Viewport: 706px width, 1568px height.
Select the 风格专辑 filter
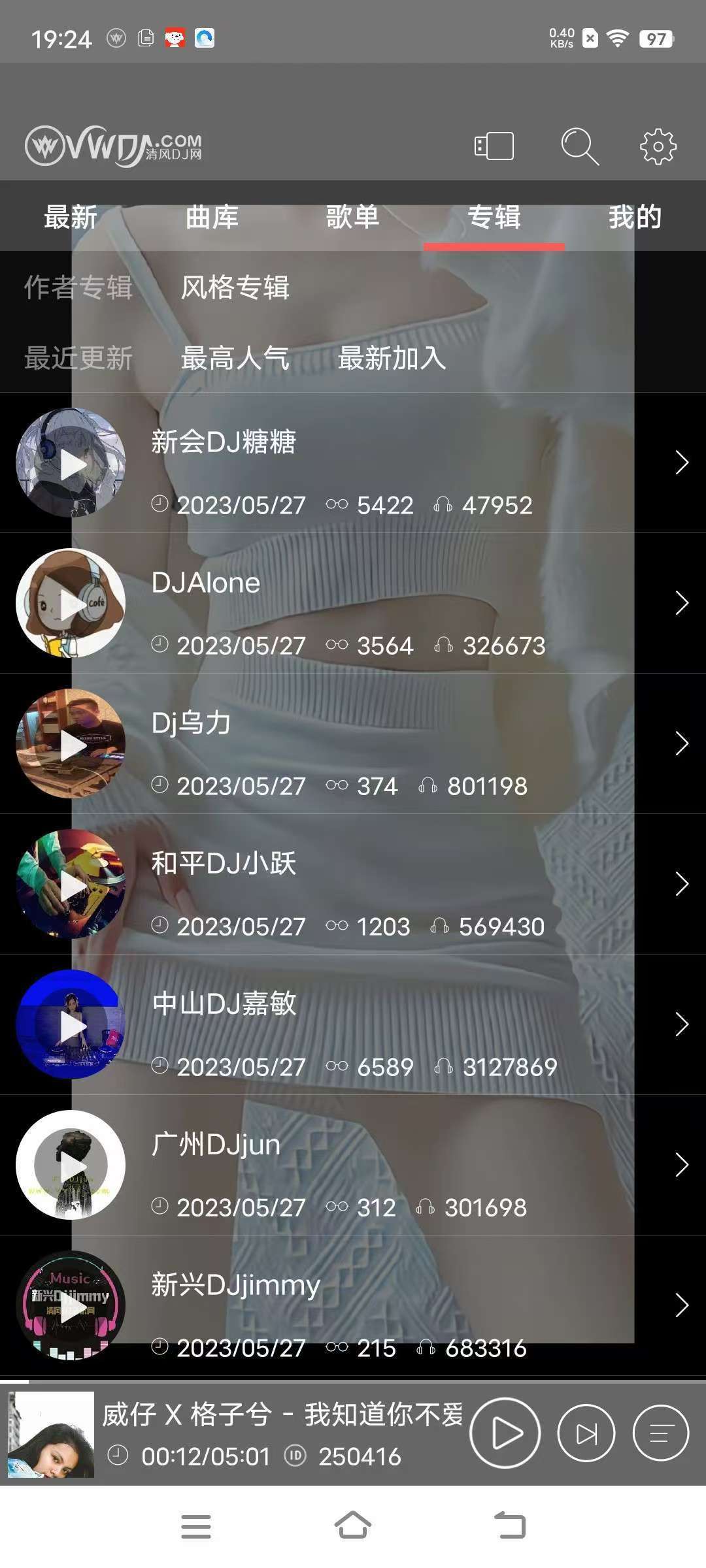[x=235, y=287]
